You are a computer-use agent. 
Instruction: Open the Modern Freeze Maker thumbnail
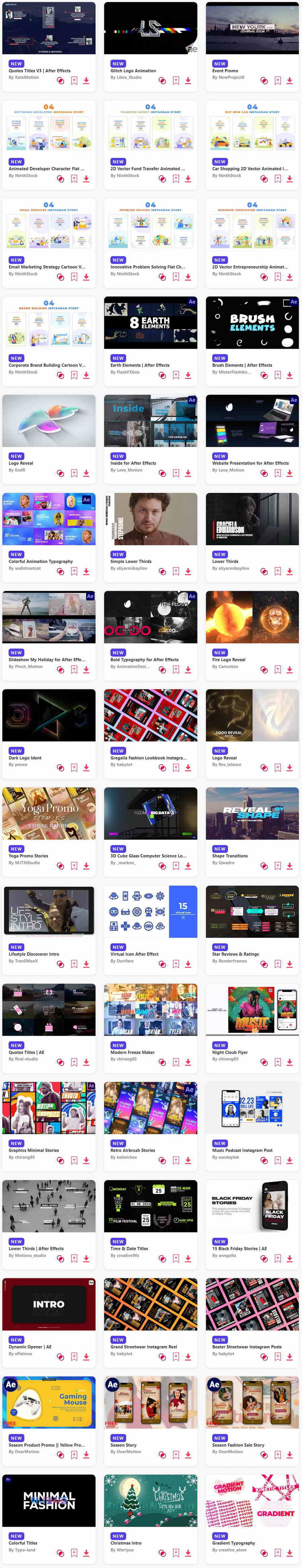pos(151,1010)
